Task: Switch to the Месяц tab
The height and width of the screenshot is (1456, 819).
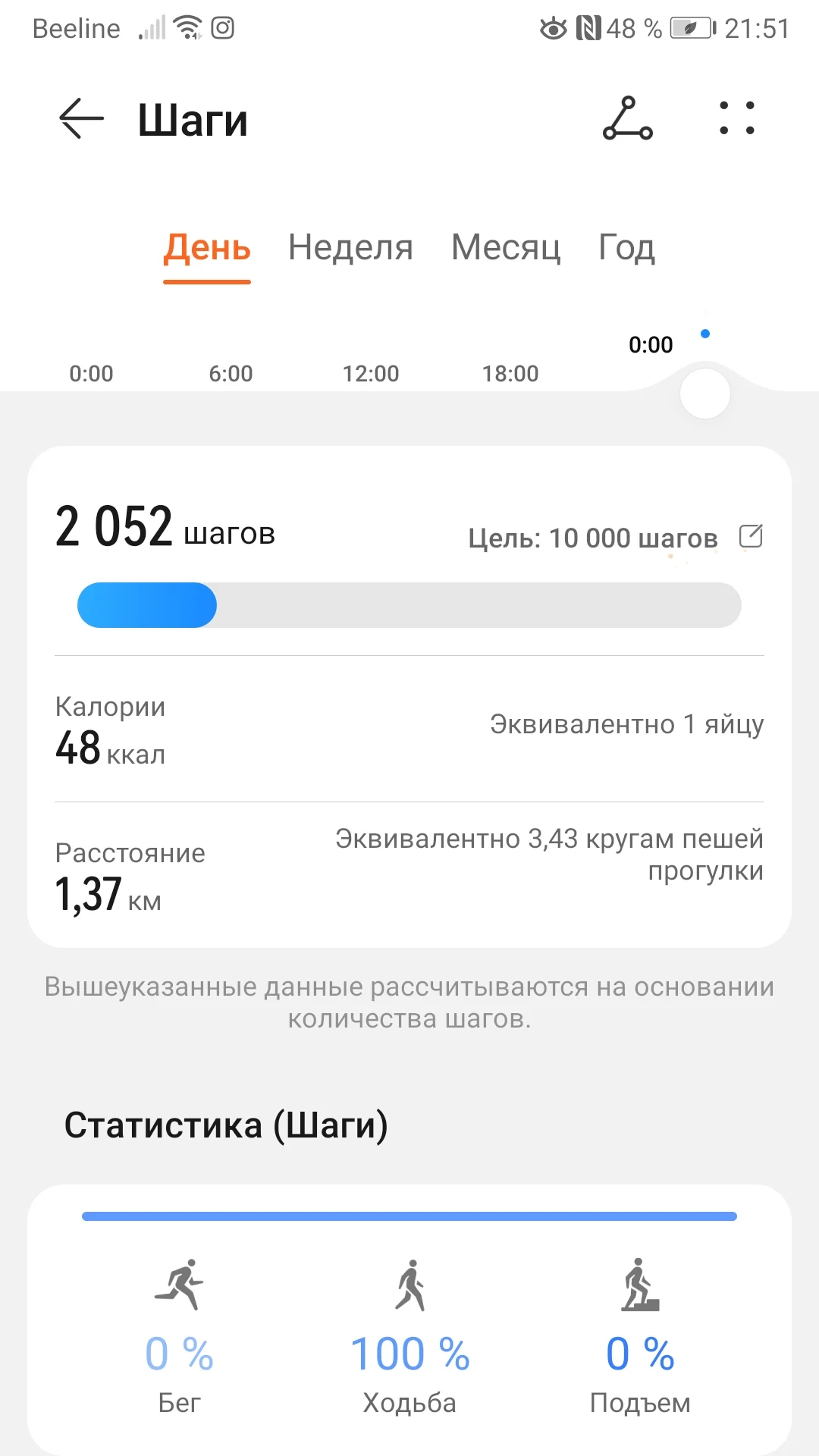Action: [x=506, y=248]
